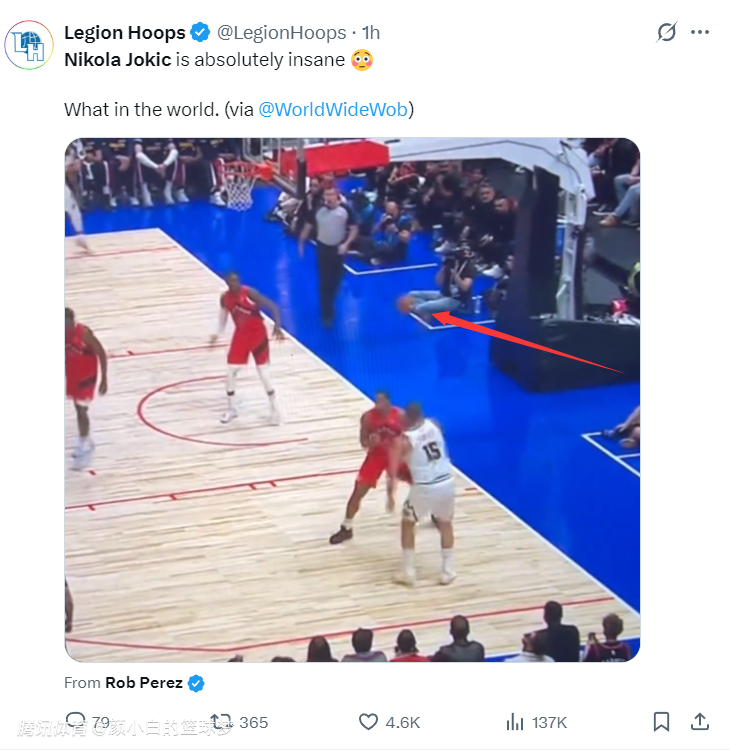
Task: Visit Rob Perez's profile link
Action: (x=145, y=683)
